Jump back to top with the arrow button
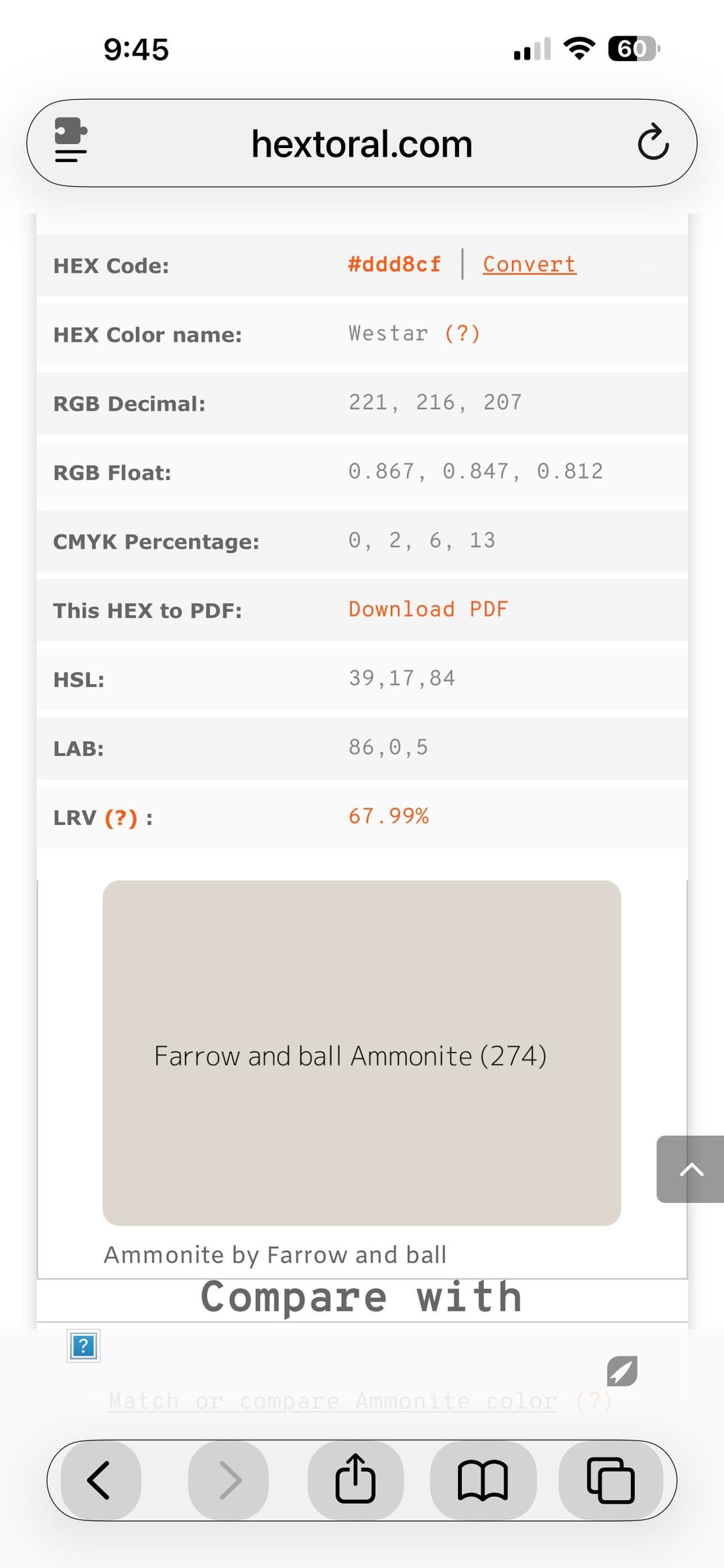The height and width of the screenshot is (1568, 724). [x=690, y=1169]
